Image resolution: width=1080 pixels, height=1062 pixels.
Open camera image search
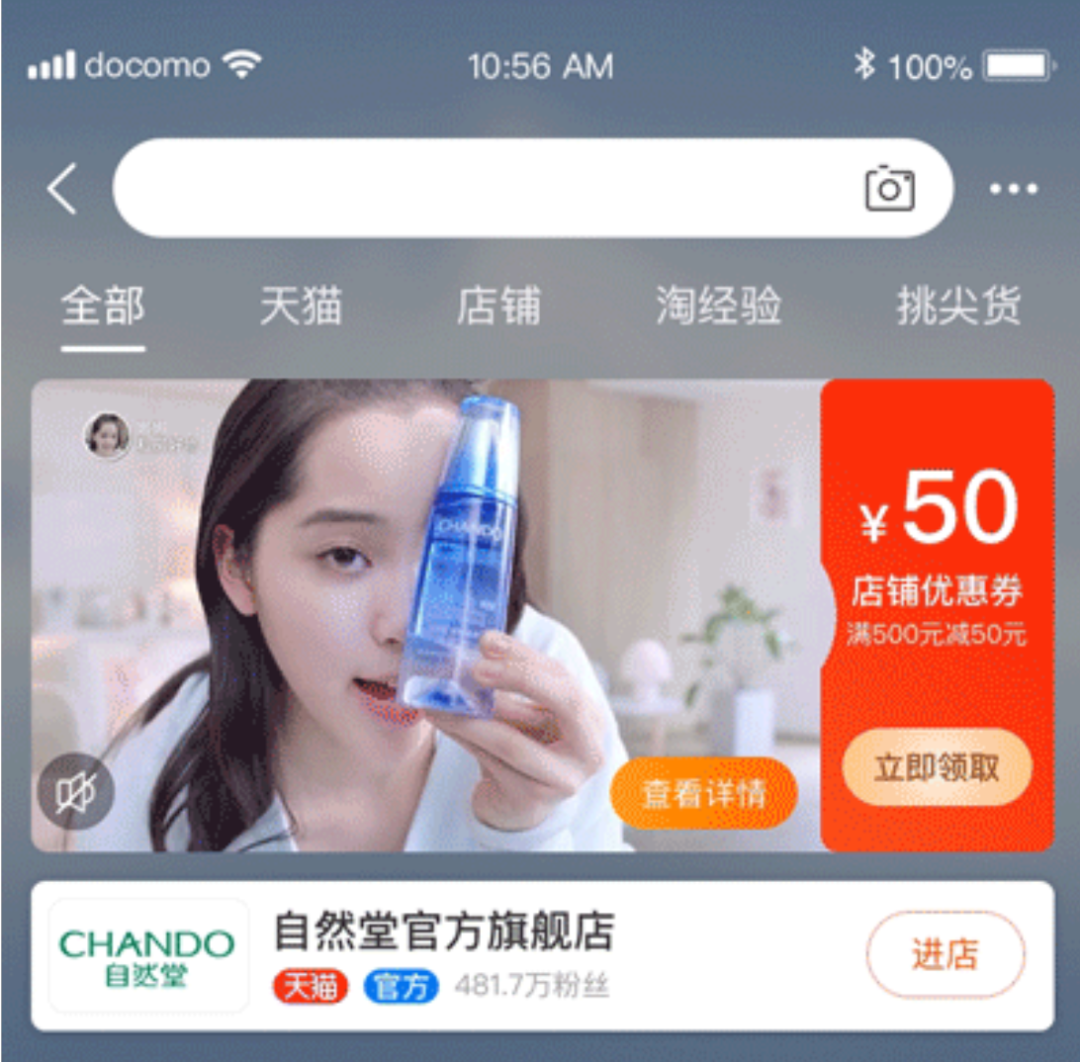click(x=889, y=189)
